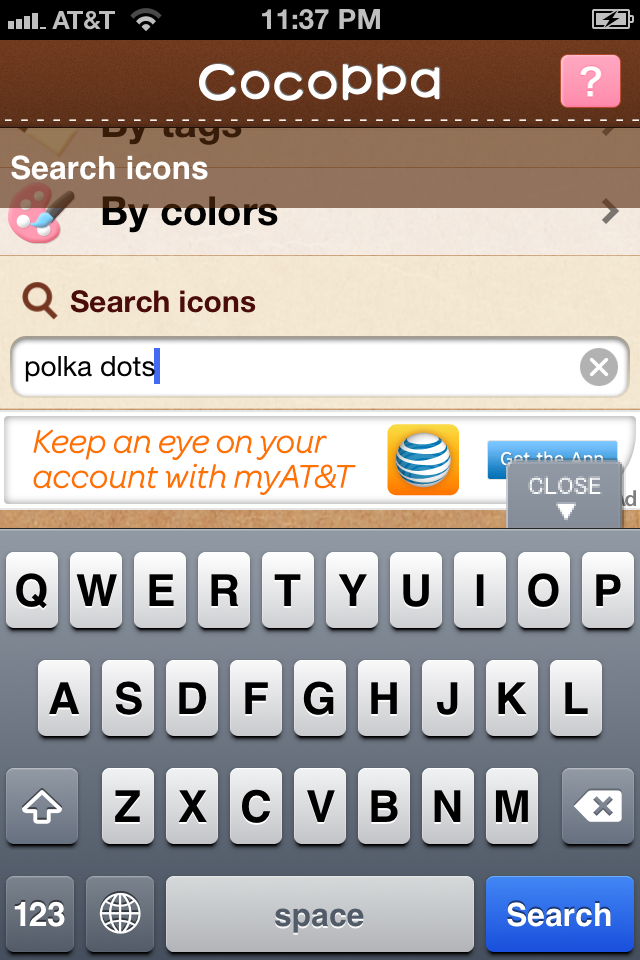Tap the shift key
Screen dimensions: 640x960
[x=42, y=806]
